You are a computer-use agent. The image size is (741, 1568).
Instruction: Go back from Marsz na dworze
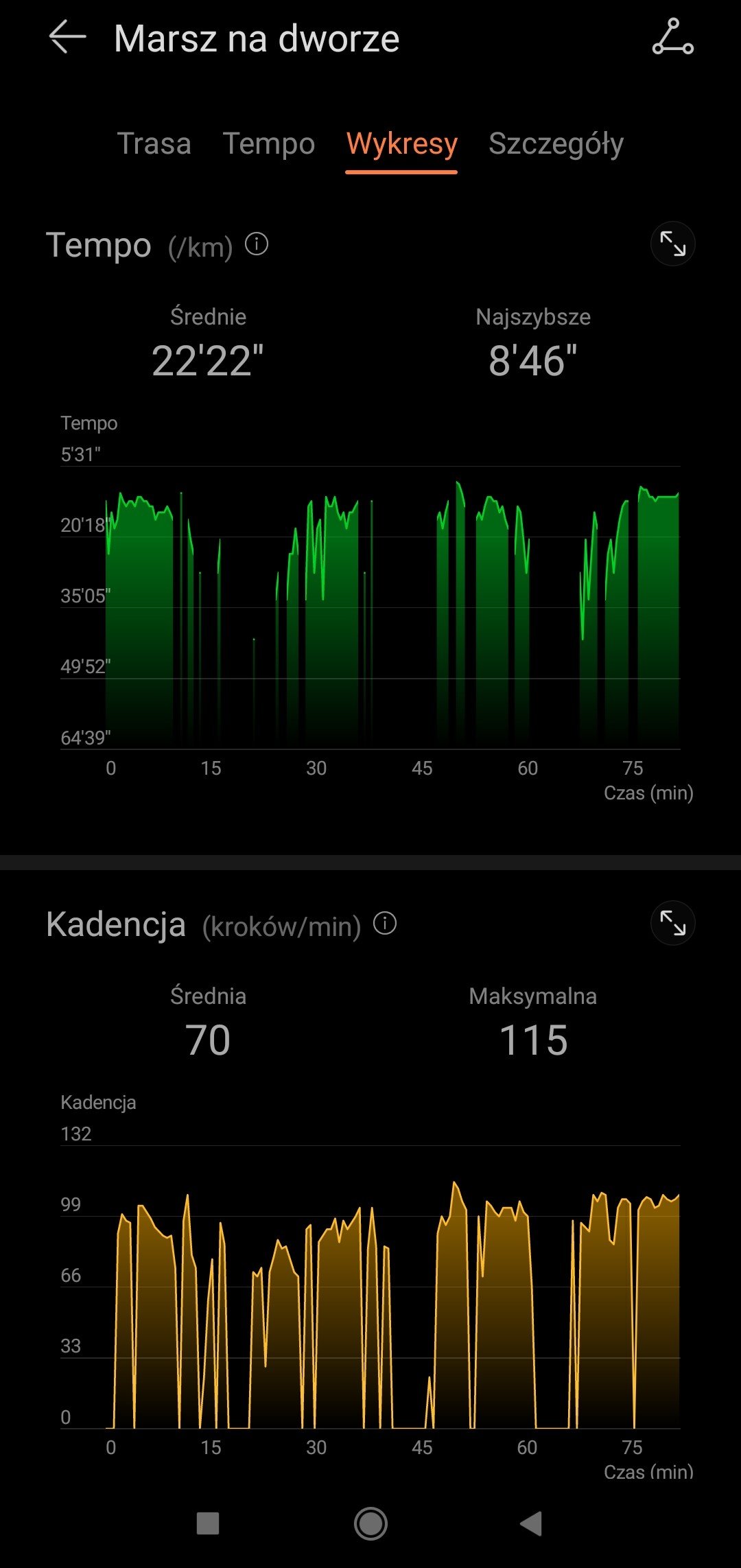67,38
